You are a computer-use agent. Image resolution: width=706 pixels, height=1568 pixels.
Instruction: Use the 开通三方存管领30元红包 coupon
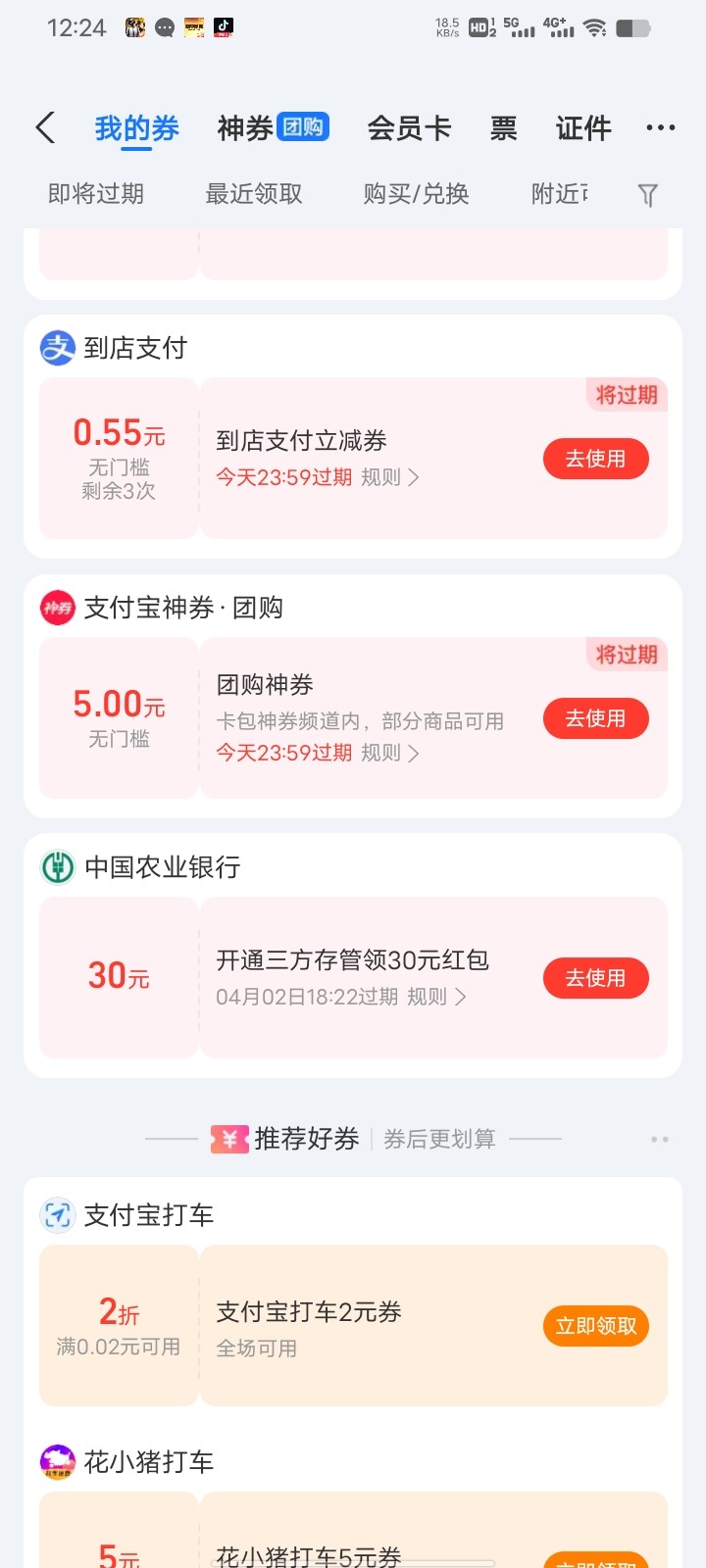[x=595, y=978]
